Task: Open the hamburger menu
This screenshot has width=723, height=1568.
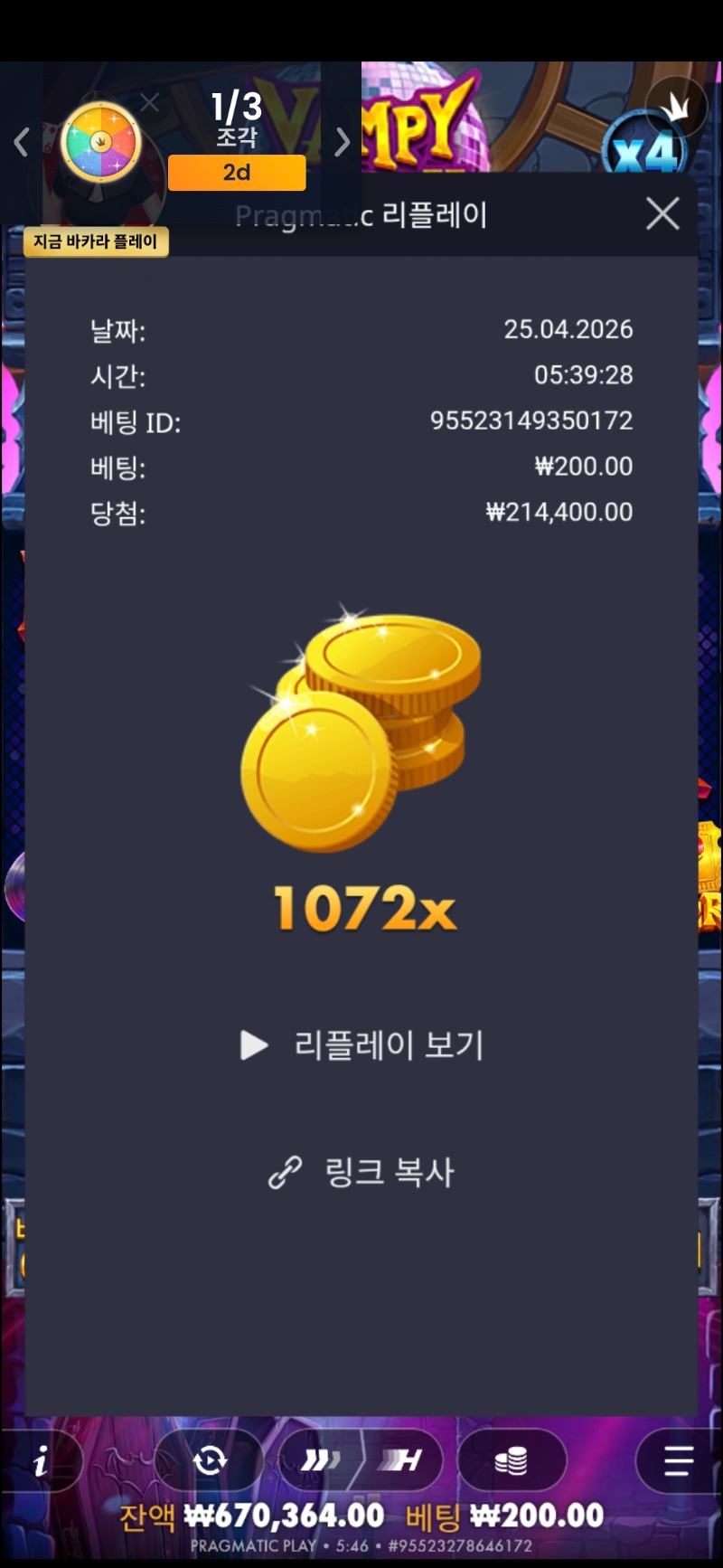Action: coord(677,1460)
